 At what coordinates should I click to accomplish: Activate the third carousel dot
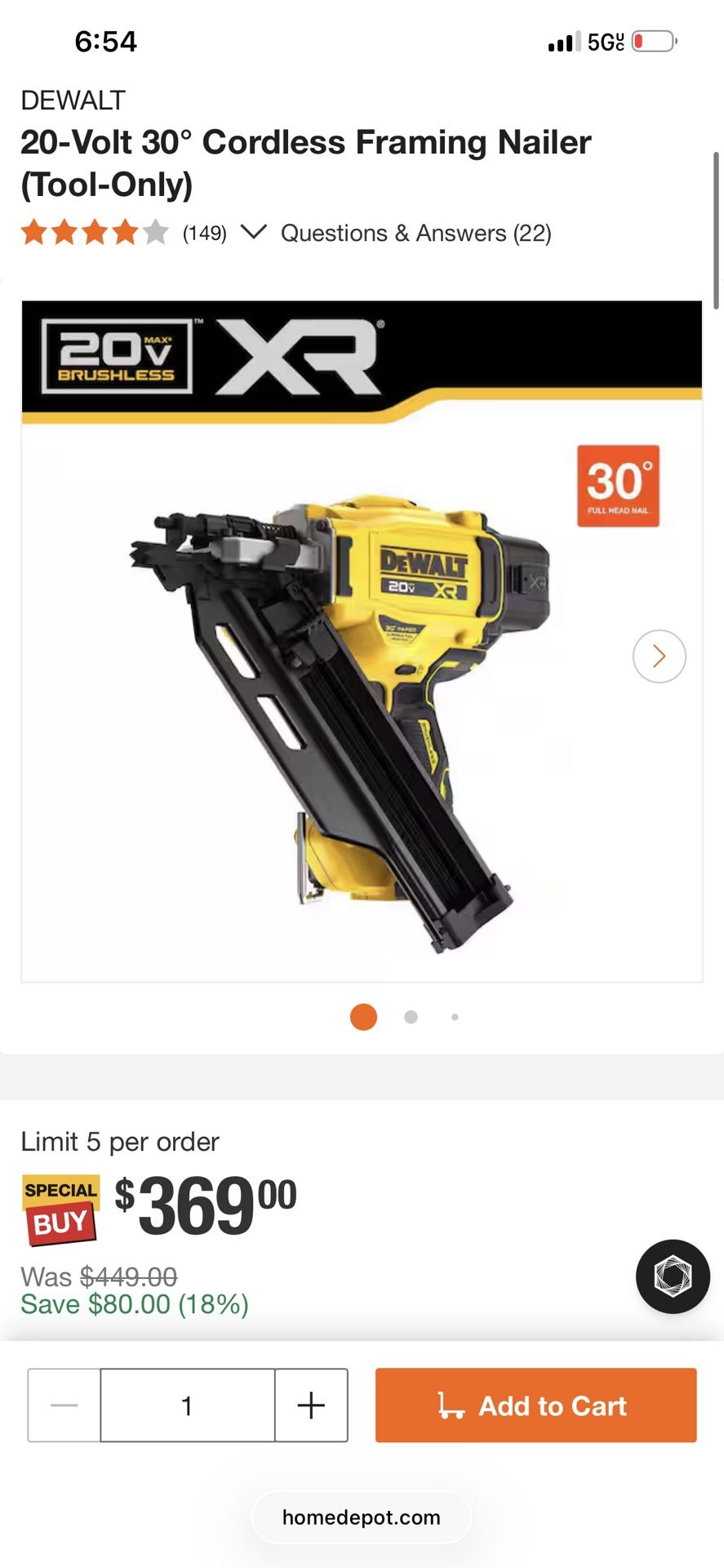(455, 1016)
